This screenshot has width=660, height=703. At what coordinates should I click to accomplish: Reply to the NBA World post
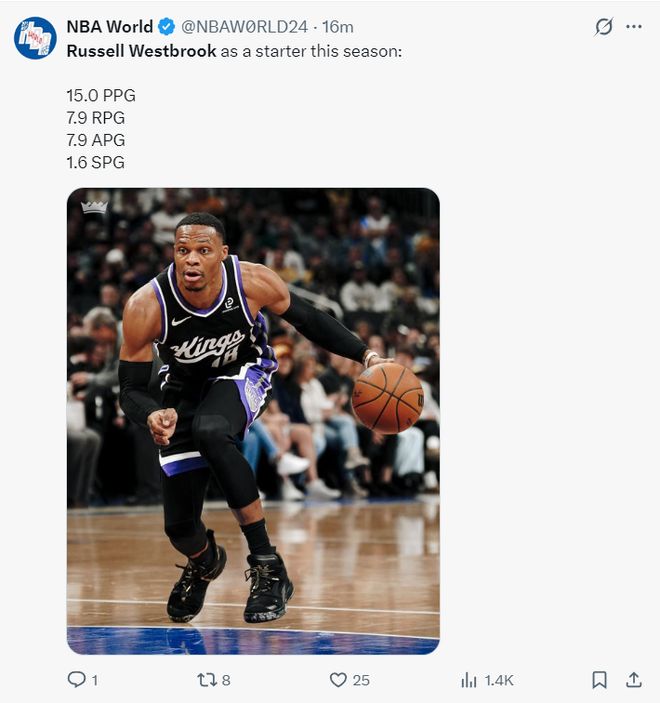[77, 680]
